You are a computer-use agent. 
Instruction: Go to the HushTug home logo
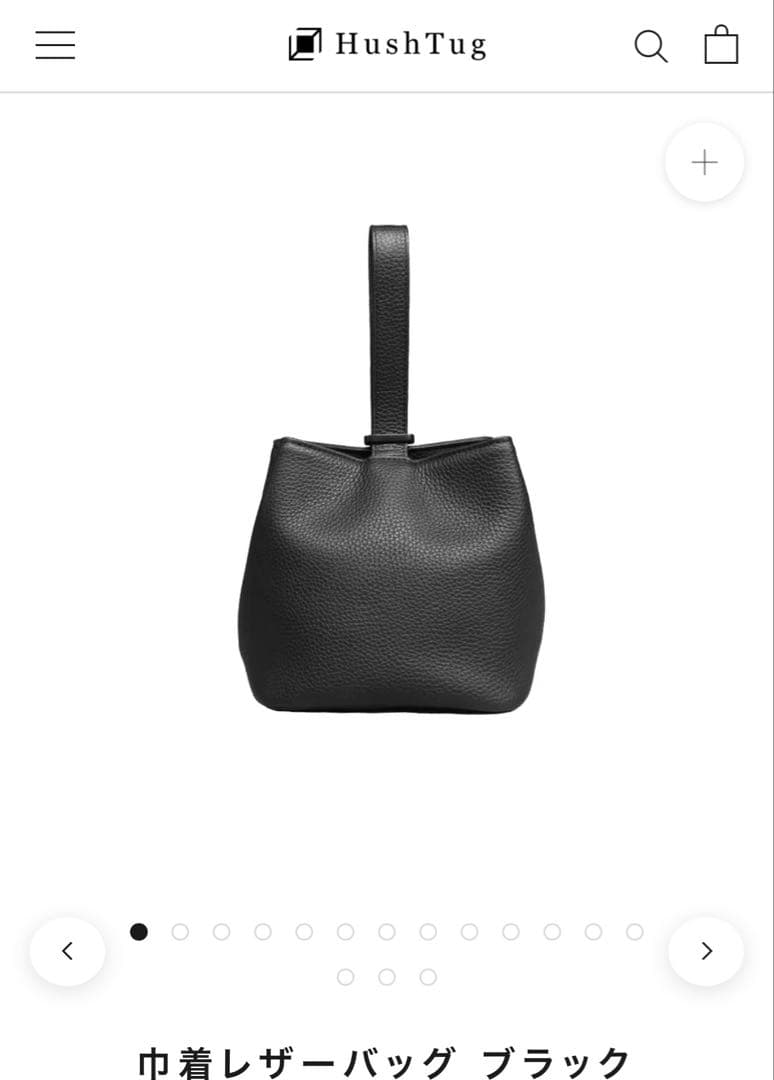click(387, 45)
